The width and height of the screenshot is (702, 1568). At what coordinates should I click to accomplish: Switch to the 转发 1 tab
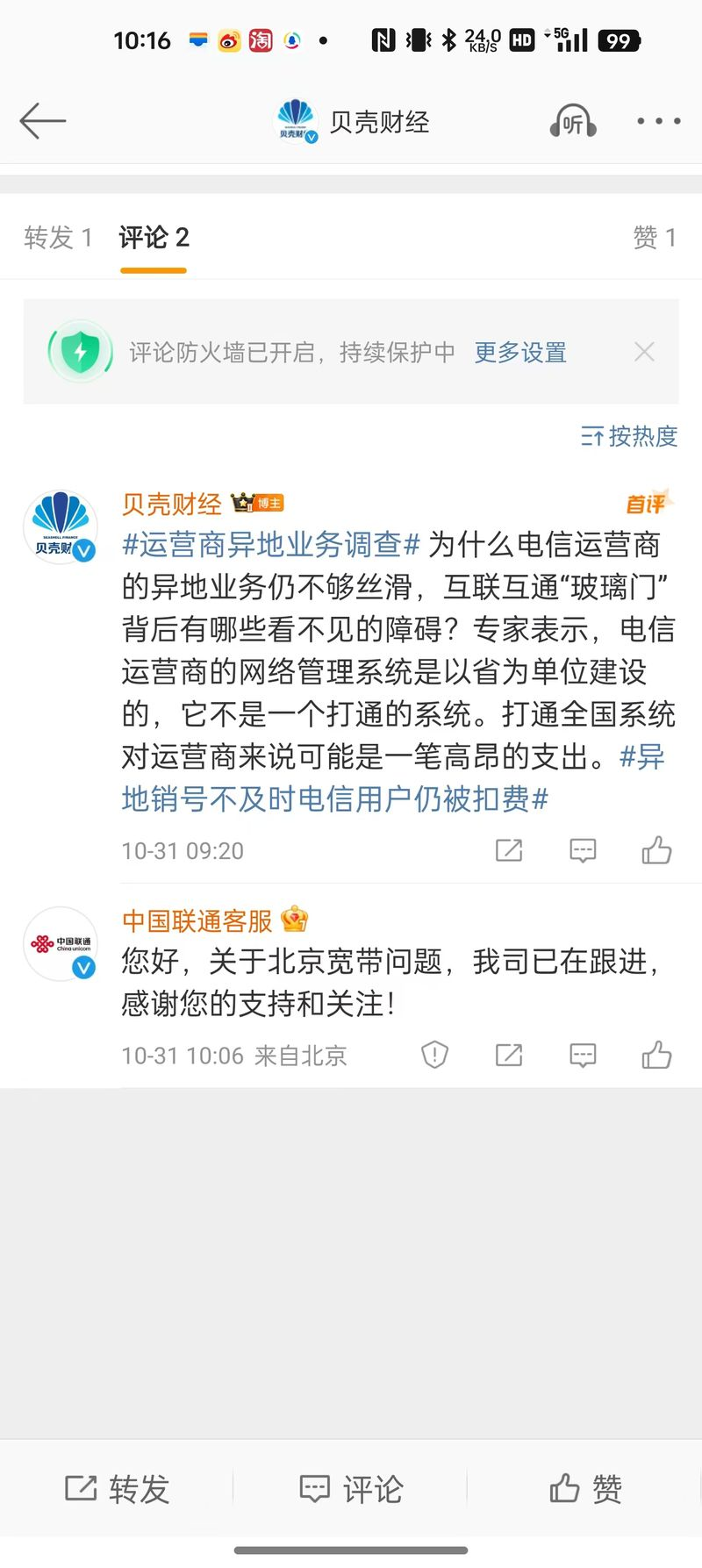click(x=58, y=238)
